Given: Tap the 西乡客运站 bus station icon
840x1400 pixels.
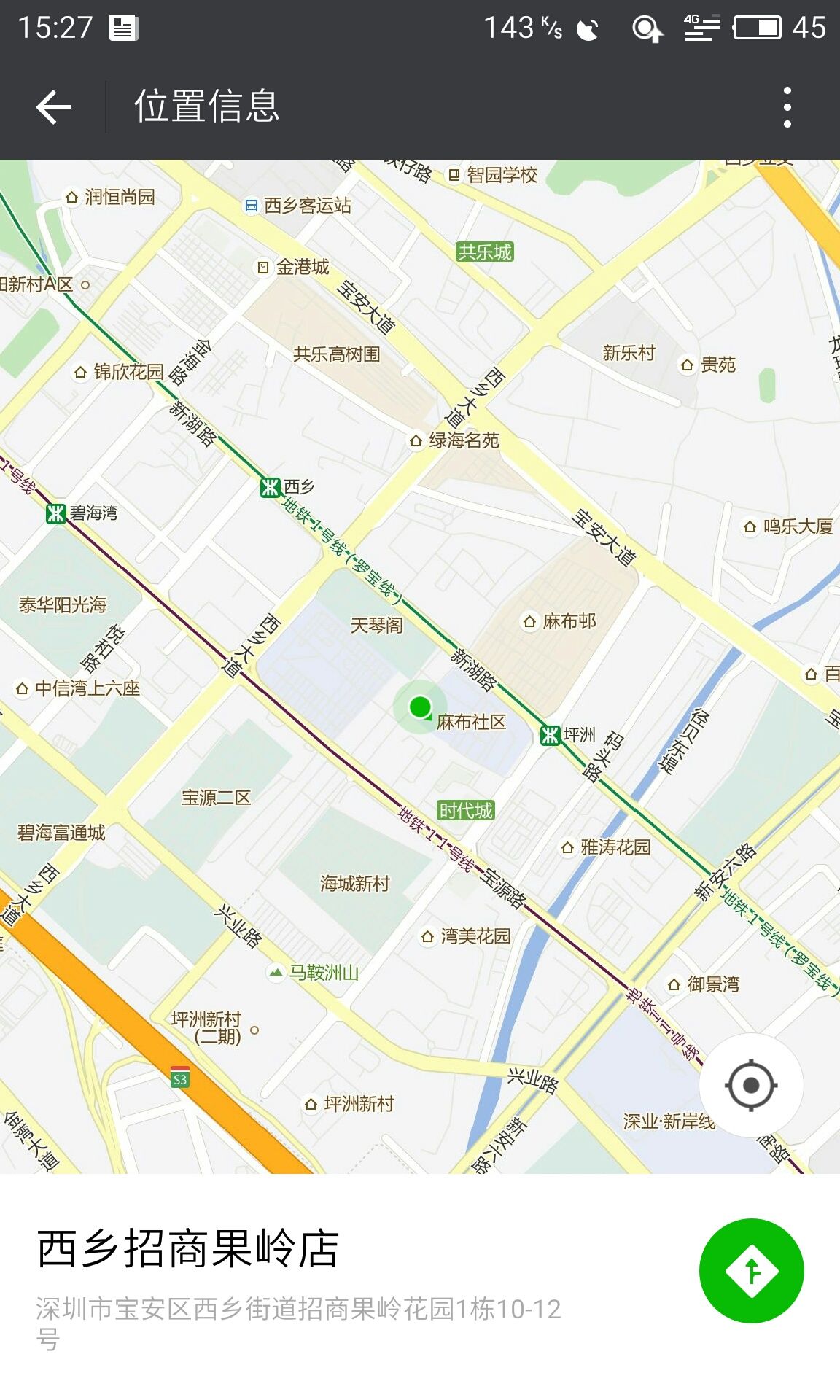Looking at the screenshot, I should 252,206.
